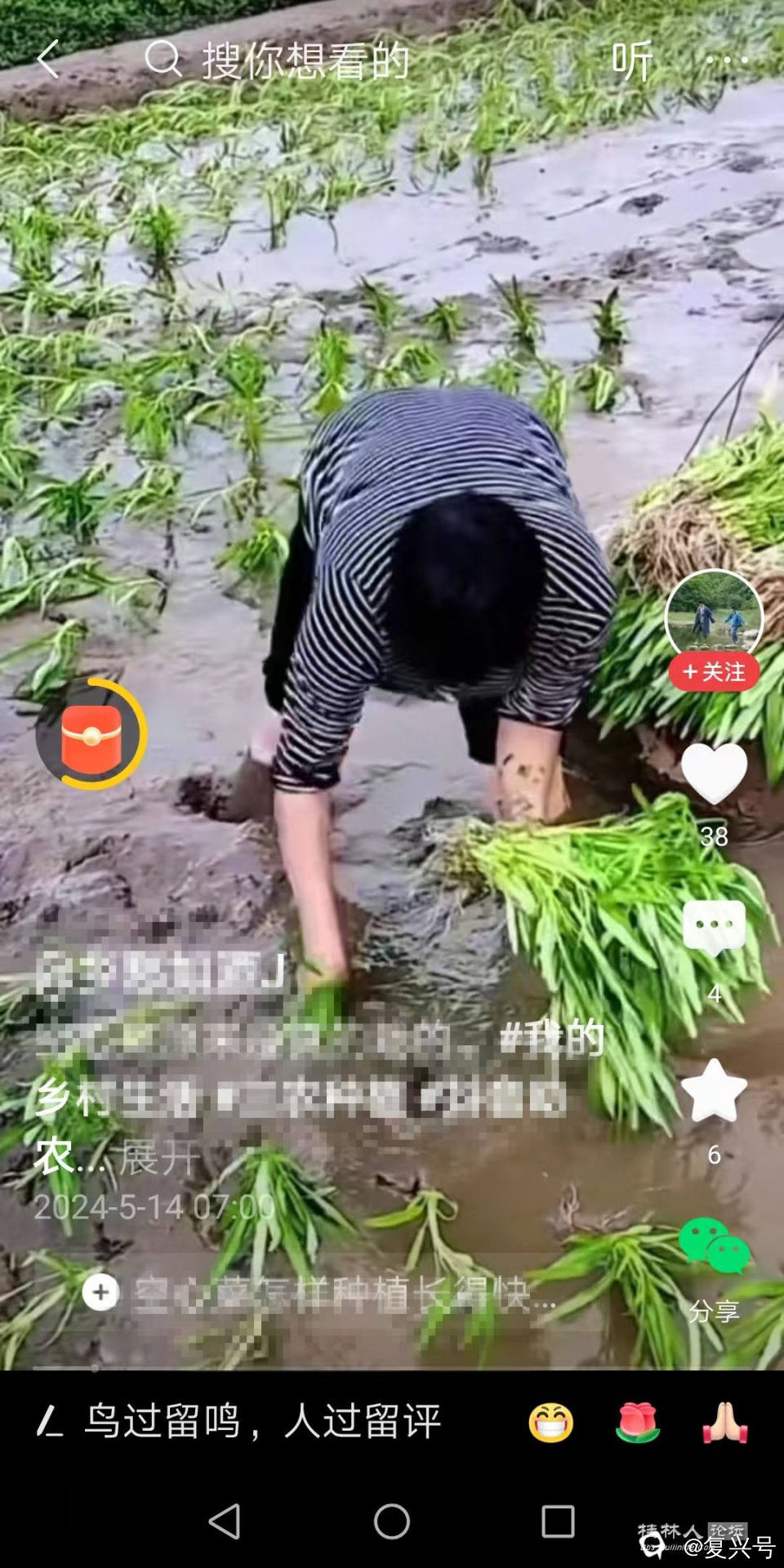Send the grinning face emoji

[550, 1423]
